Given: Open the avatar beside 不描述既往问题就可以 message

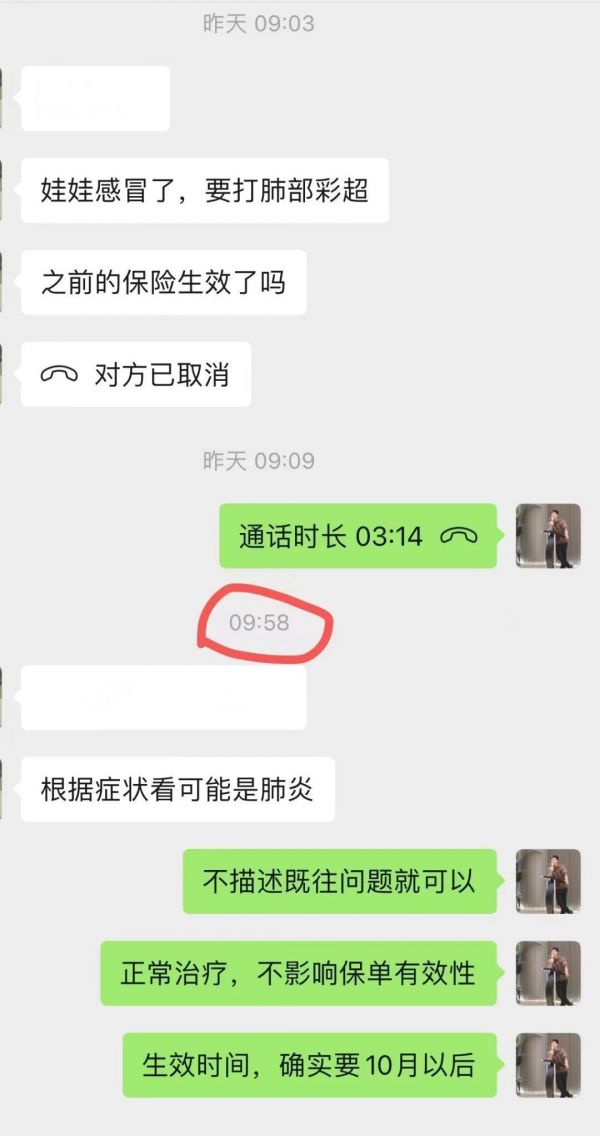Looking at the screenshot, I should [548, 882].
